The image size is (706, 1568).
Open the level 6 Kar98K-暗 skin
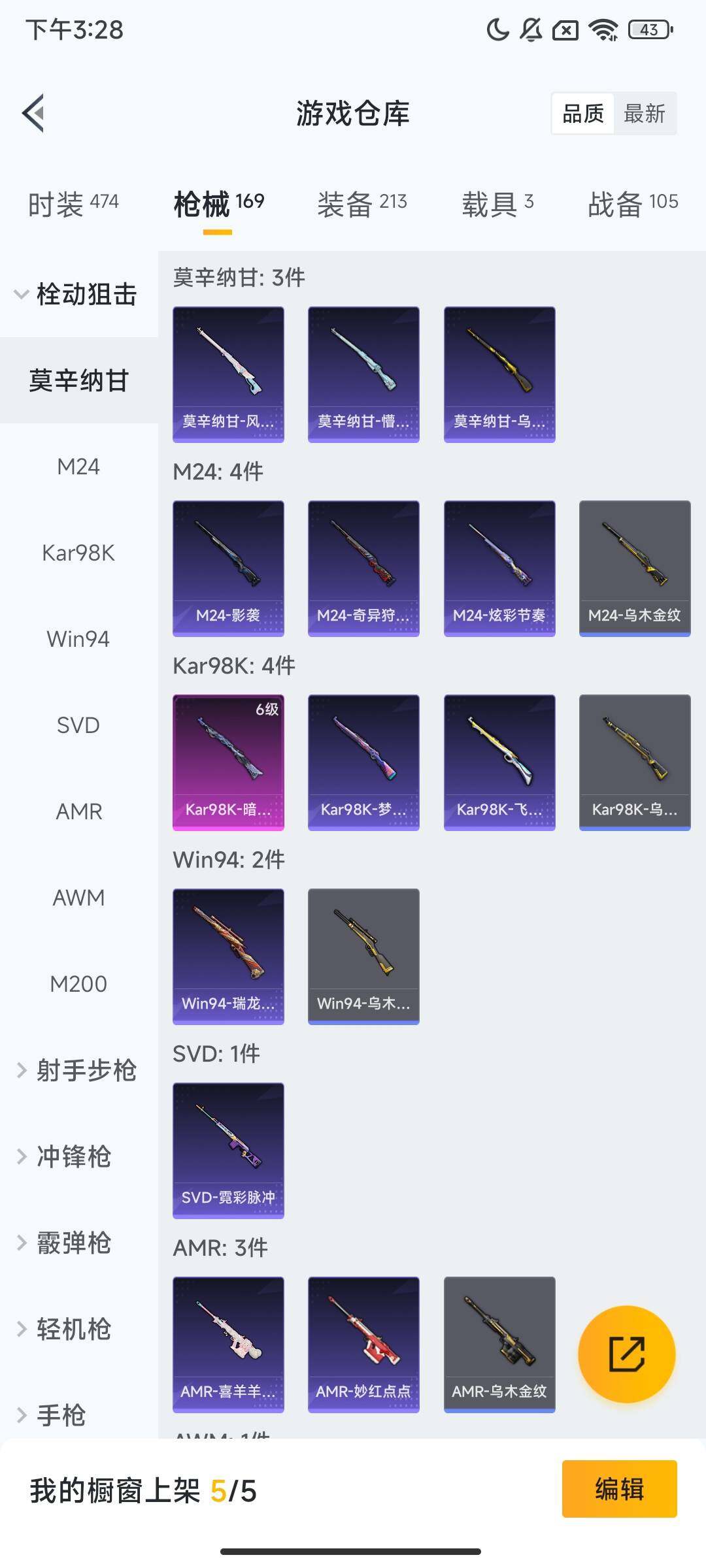pos(228,762)
